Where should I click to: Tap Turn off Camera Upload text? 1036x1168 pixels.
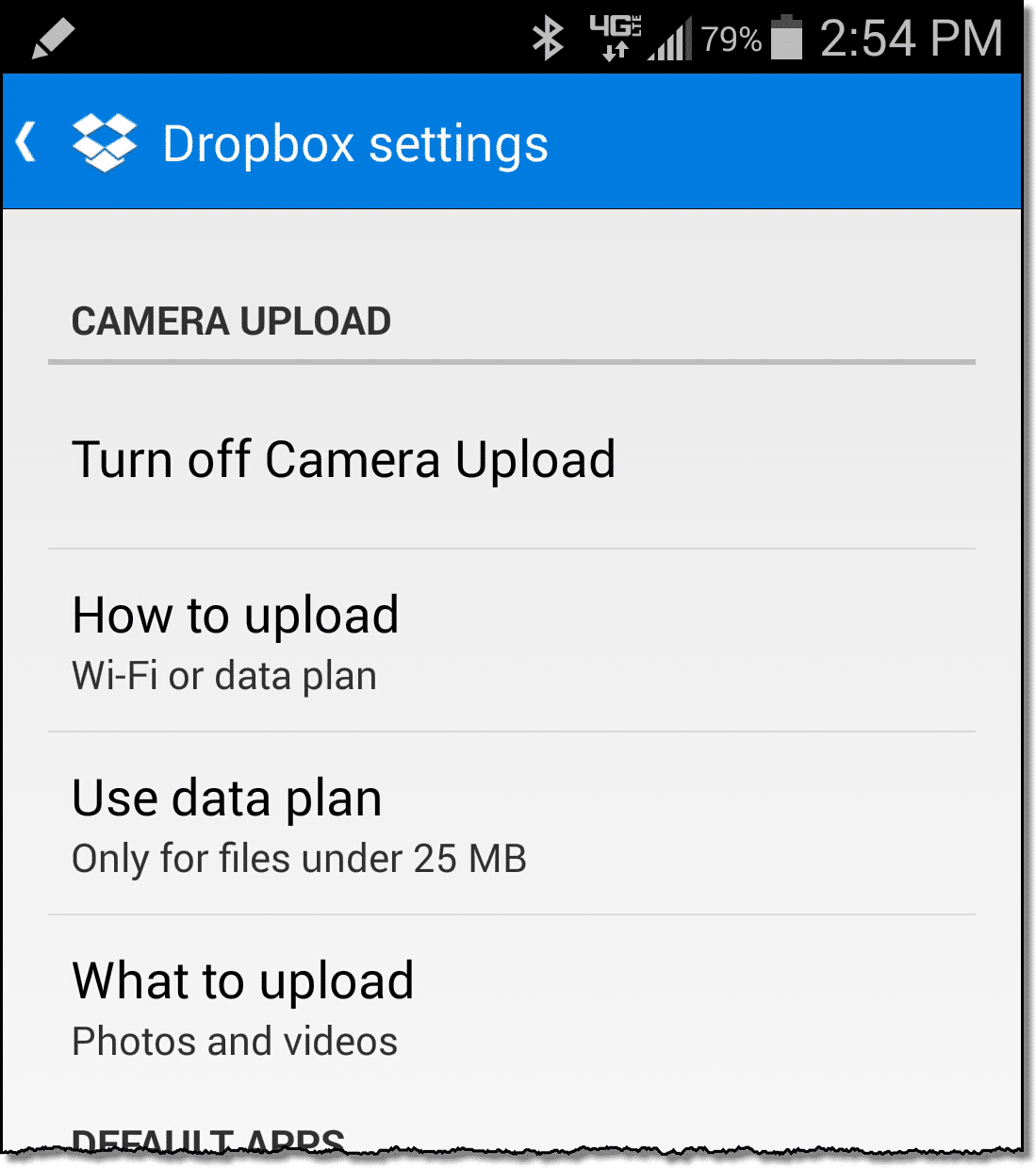344,459
